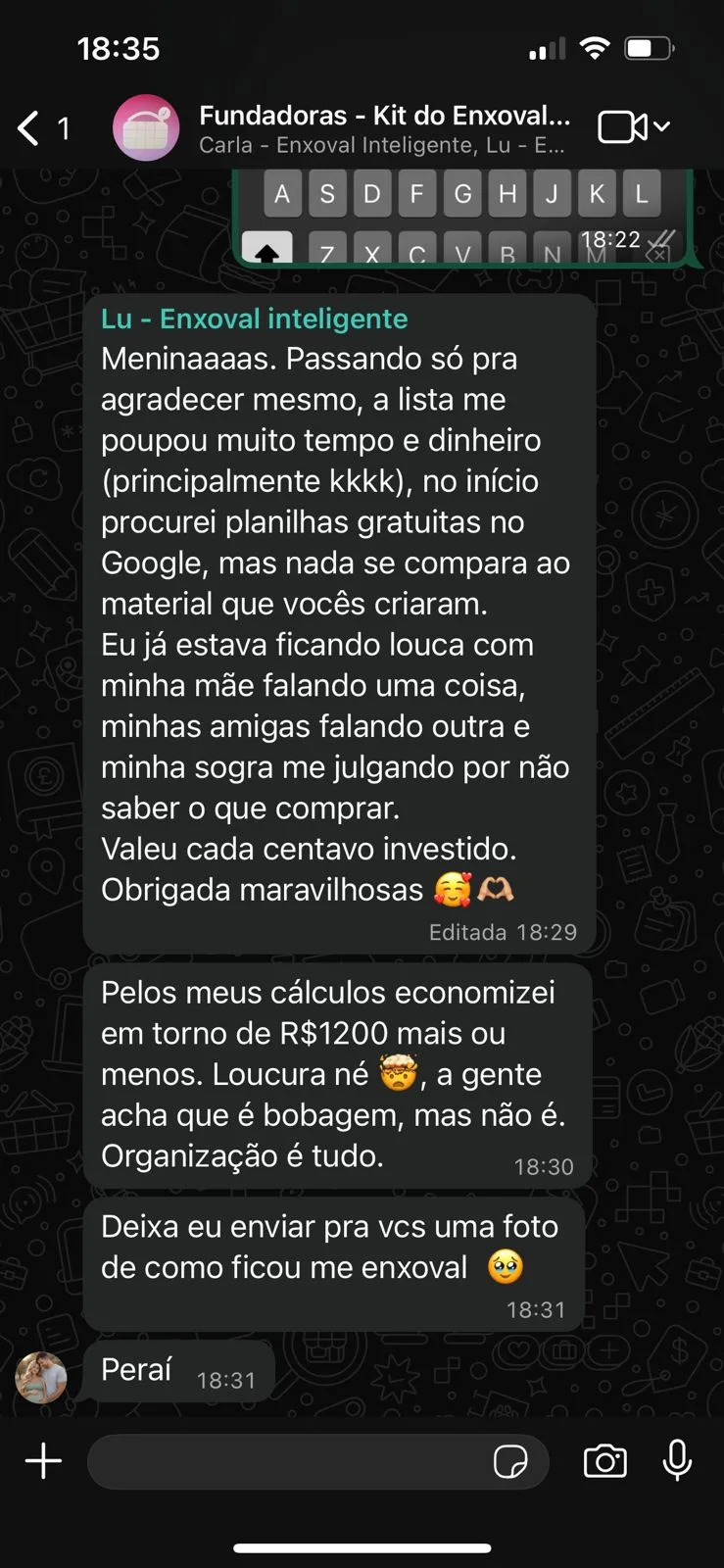Open the chat titled Fundadoras - Kit do Enxoval
Viewport: 724px width, 1568px height.
[x=383, y=116]
